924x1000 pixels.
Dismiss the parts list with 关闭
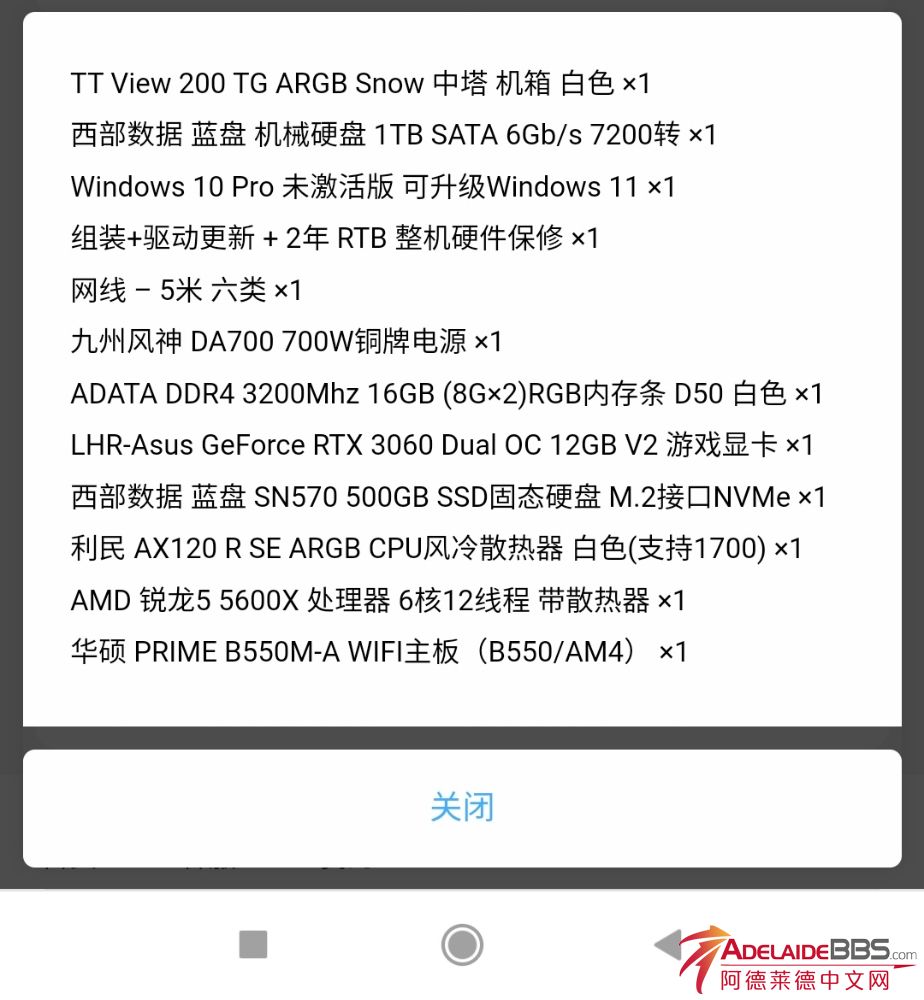pyautogui.click(x=462, y=807)
